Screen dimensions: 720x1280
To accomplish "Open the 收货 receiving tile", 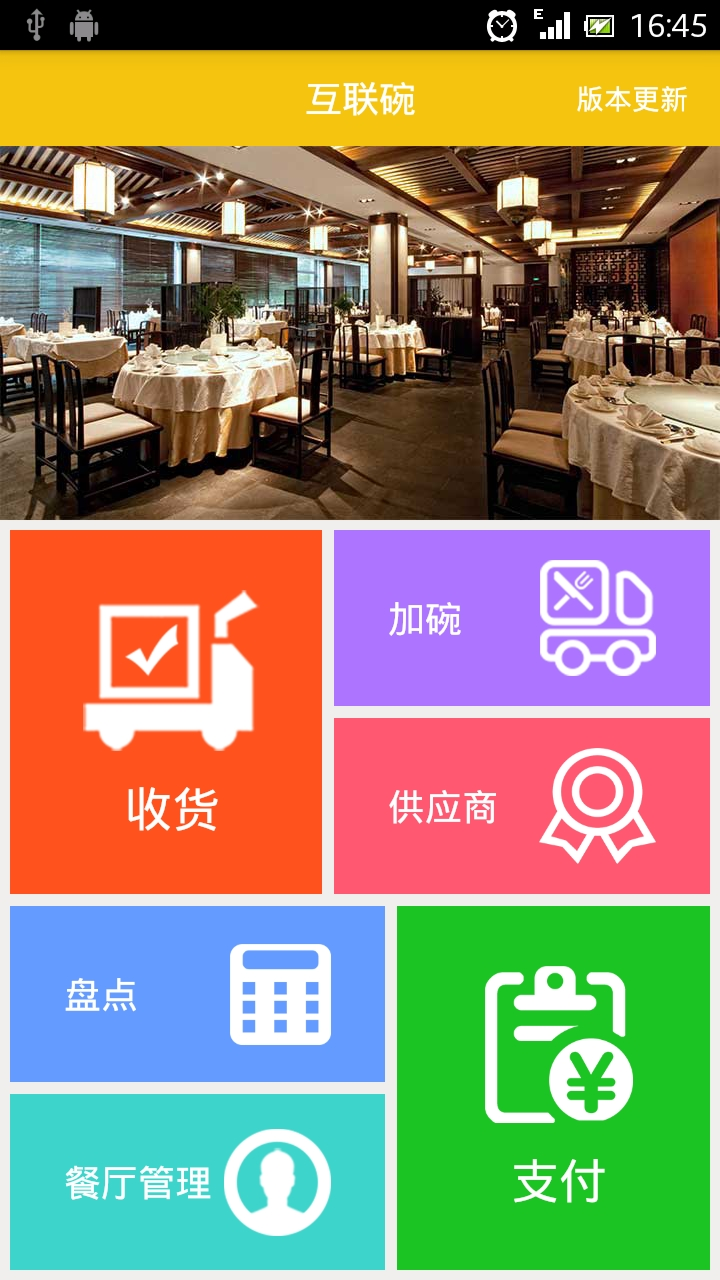I will (166, 712).
